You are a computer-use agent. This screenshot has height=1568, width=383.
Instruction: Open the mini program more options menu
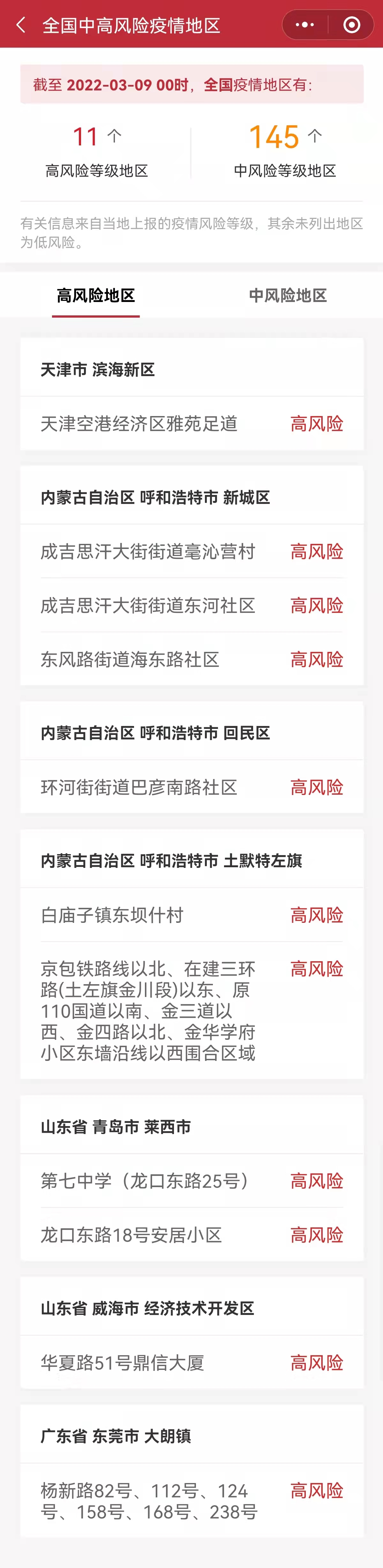pos(304,25)
